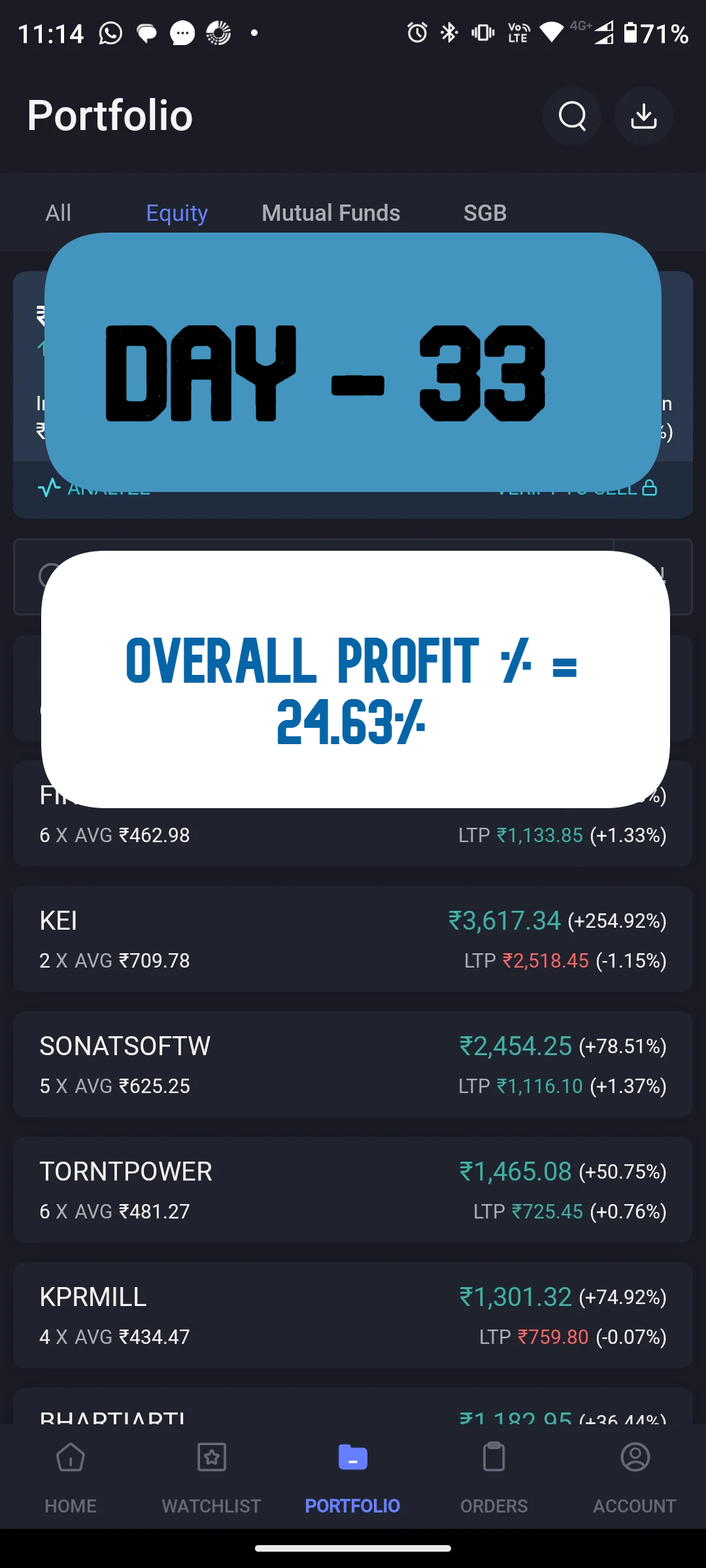Open the Watchlist tab
The height and width of the screenshot is (1568, 706).
212,1478
